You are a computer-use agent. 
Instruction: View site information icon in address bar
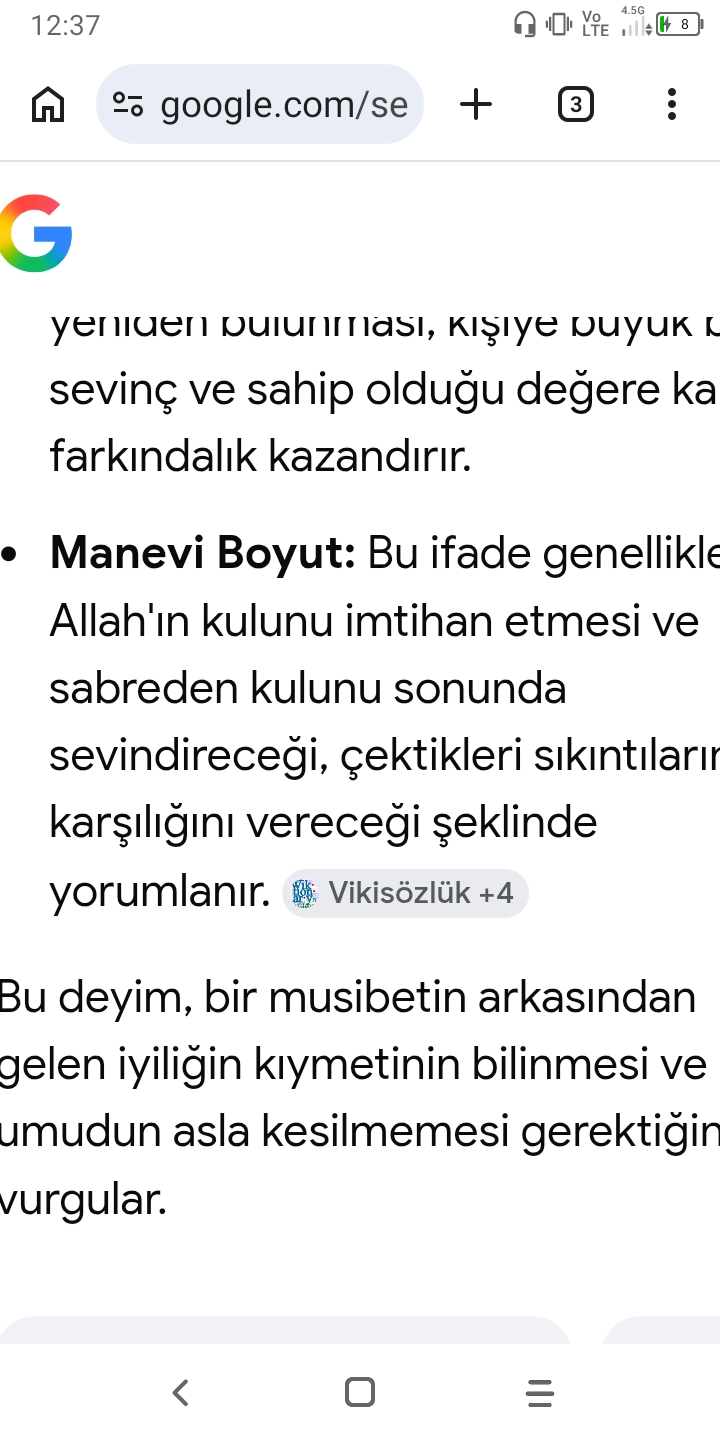128,104
